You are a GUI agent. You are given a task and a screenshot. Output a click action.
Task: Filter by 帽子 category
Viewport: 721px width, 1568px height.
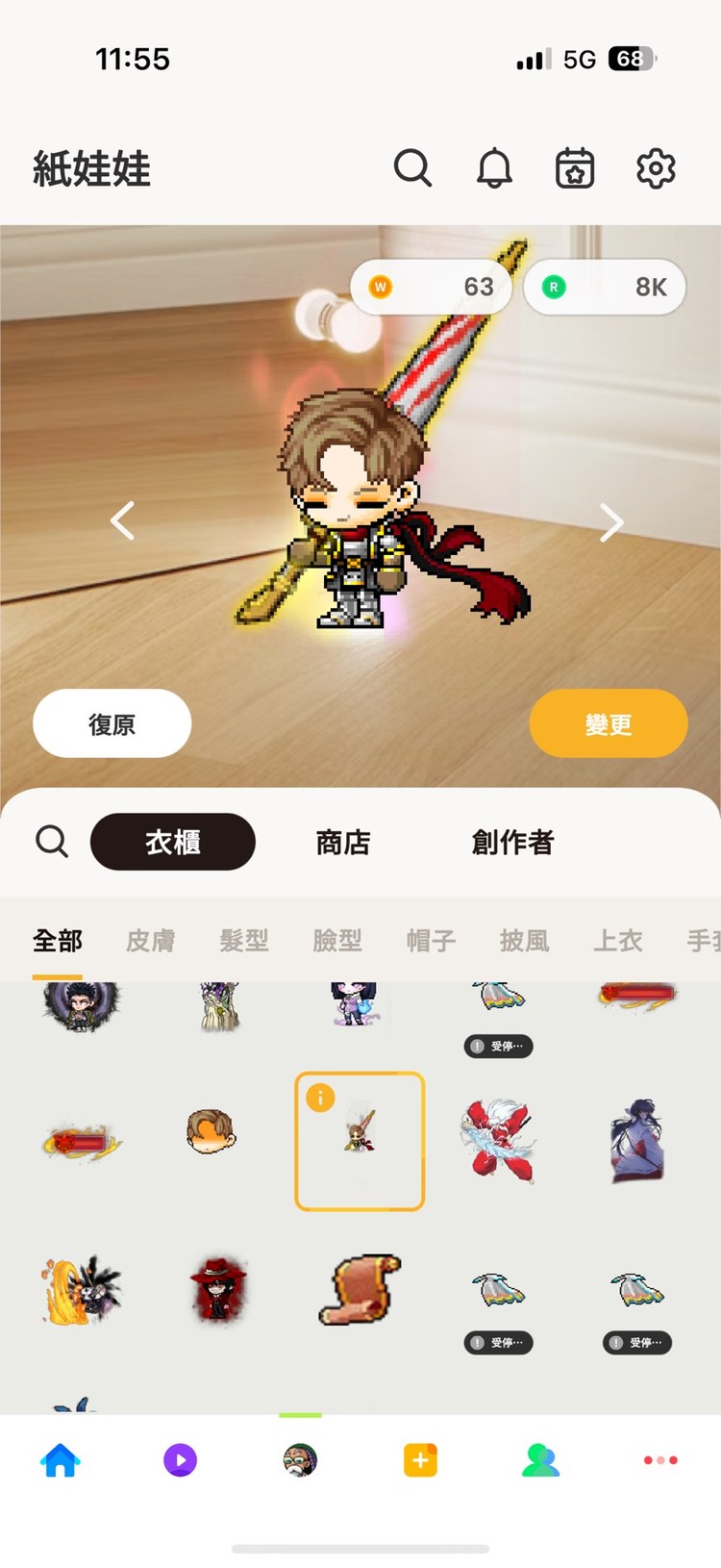pyautogui.click(x=431, y=940)
